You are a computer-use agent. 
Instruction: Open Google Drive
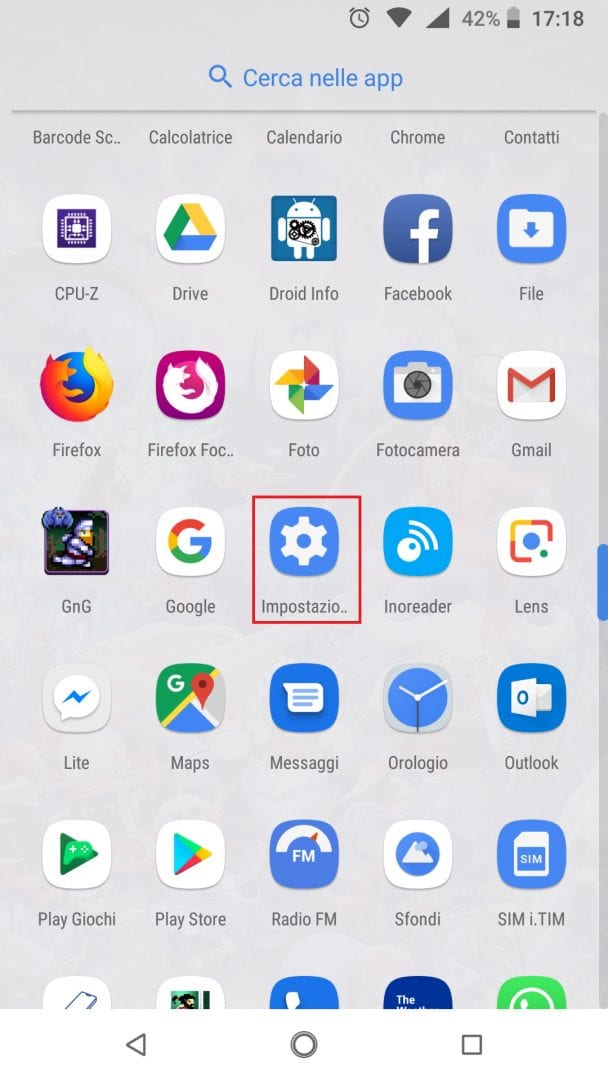coord(190,230)
